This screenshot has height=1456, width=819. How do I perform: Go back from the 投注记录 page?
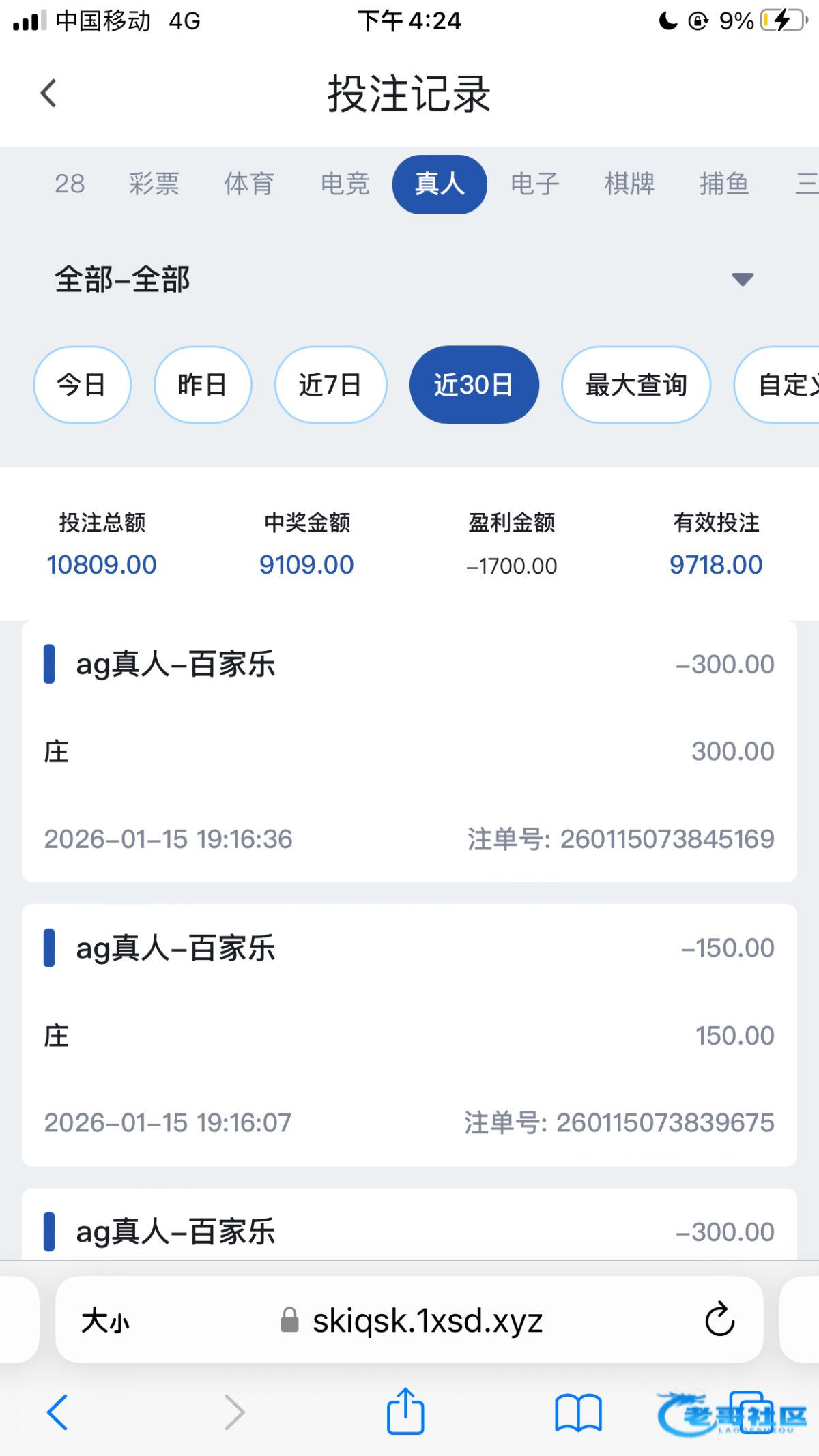pyautogui.click(x=48, y=93)
